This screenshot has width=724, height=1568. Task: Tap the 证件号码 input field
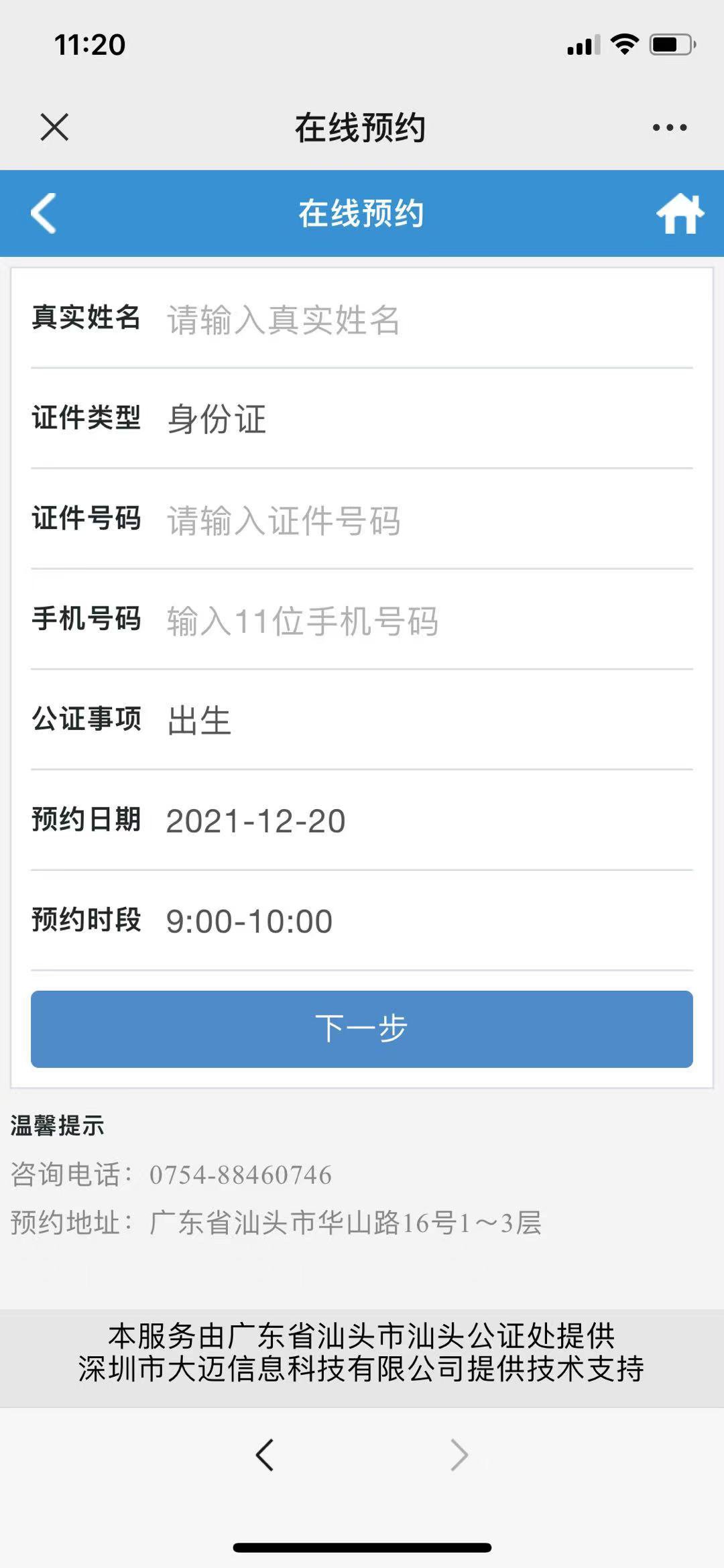point(429,520)
